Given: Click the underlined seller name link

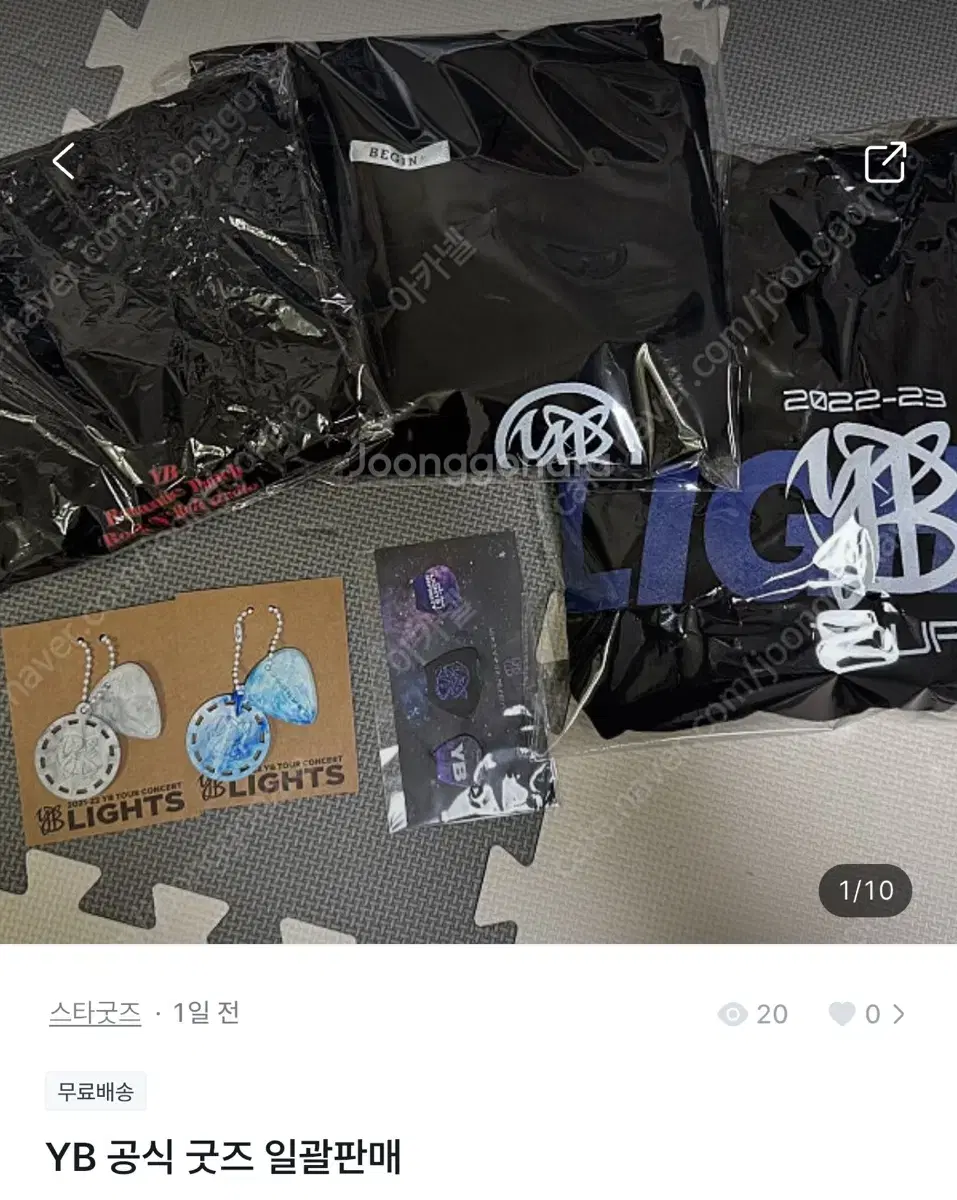Looking at the screenshot, I should [94, 1014].
